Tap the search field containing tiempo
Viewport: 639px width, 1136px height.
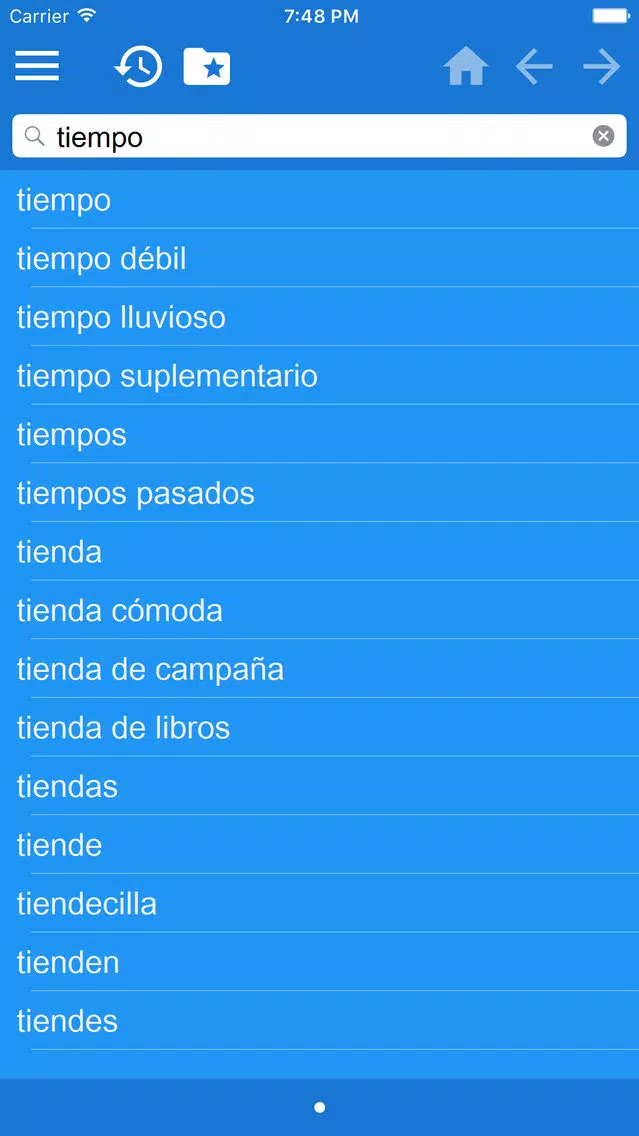320,135
